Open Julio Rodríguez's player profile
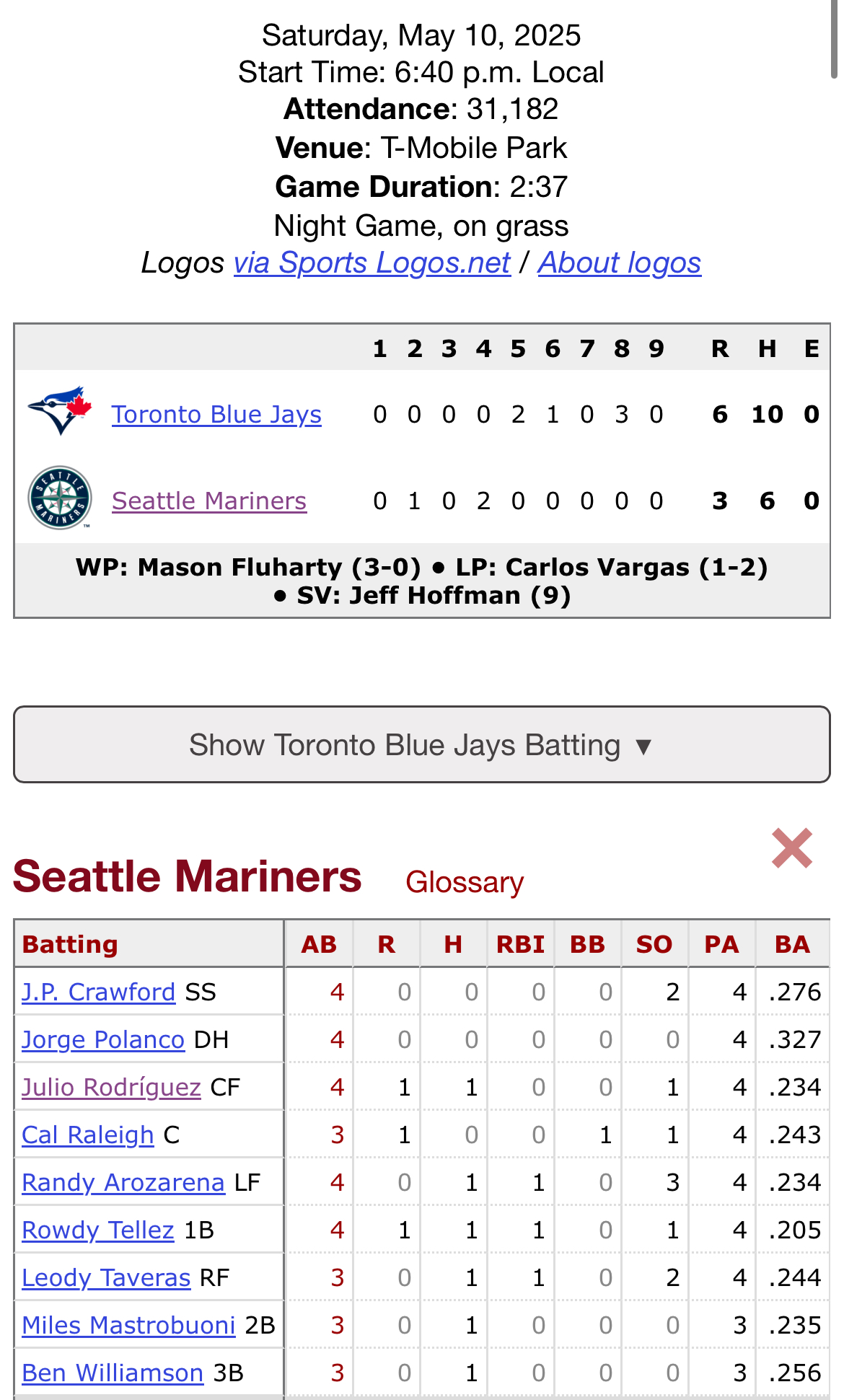The height and width of the screenshot is (1400, 844). coord(111,1088)
